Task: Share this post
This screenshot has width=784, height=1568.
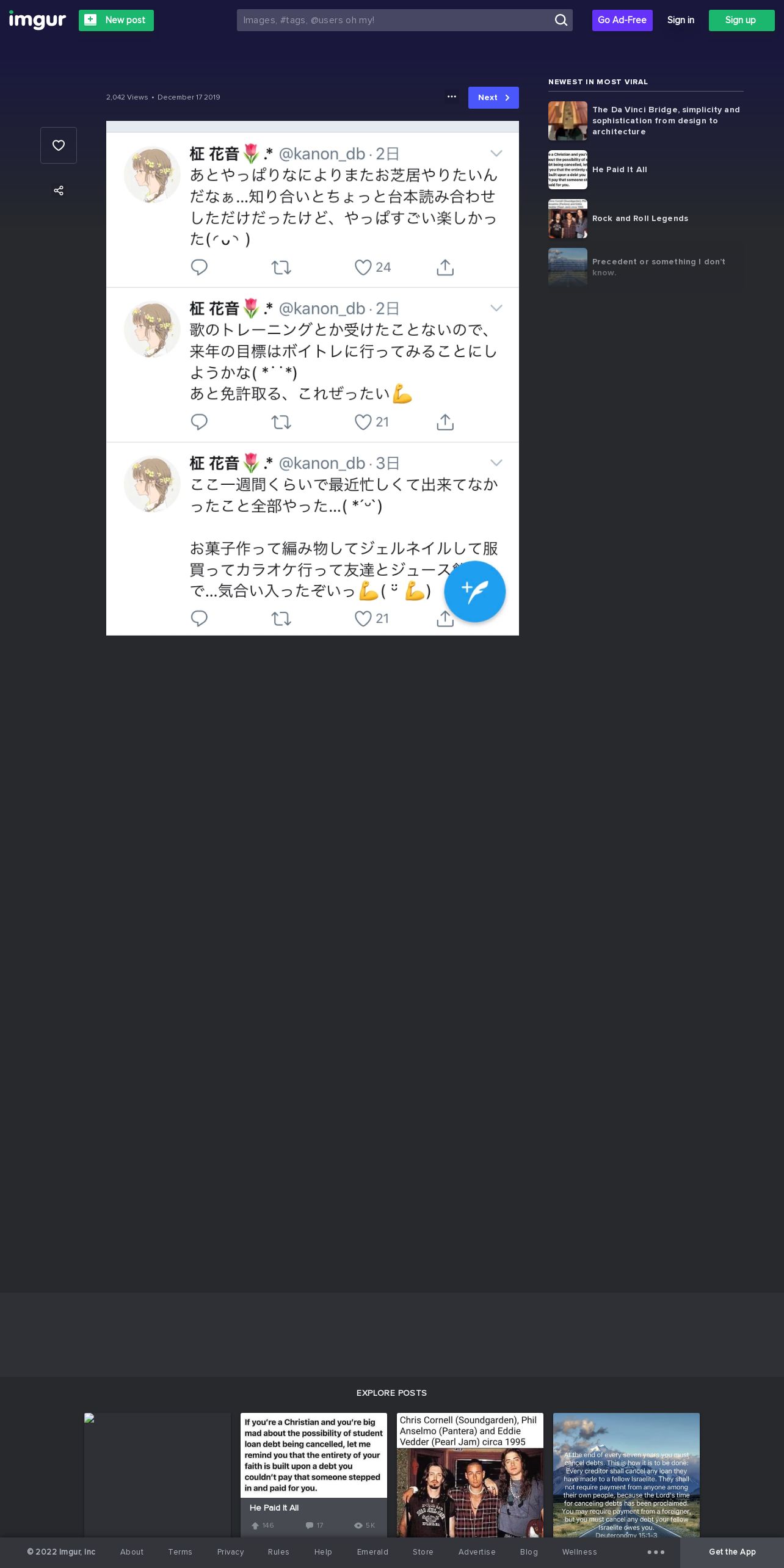Action: point(59,191)
